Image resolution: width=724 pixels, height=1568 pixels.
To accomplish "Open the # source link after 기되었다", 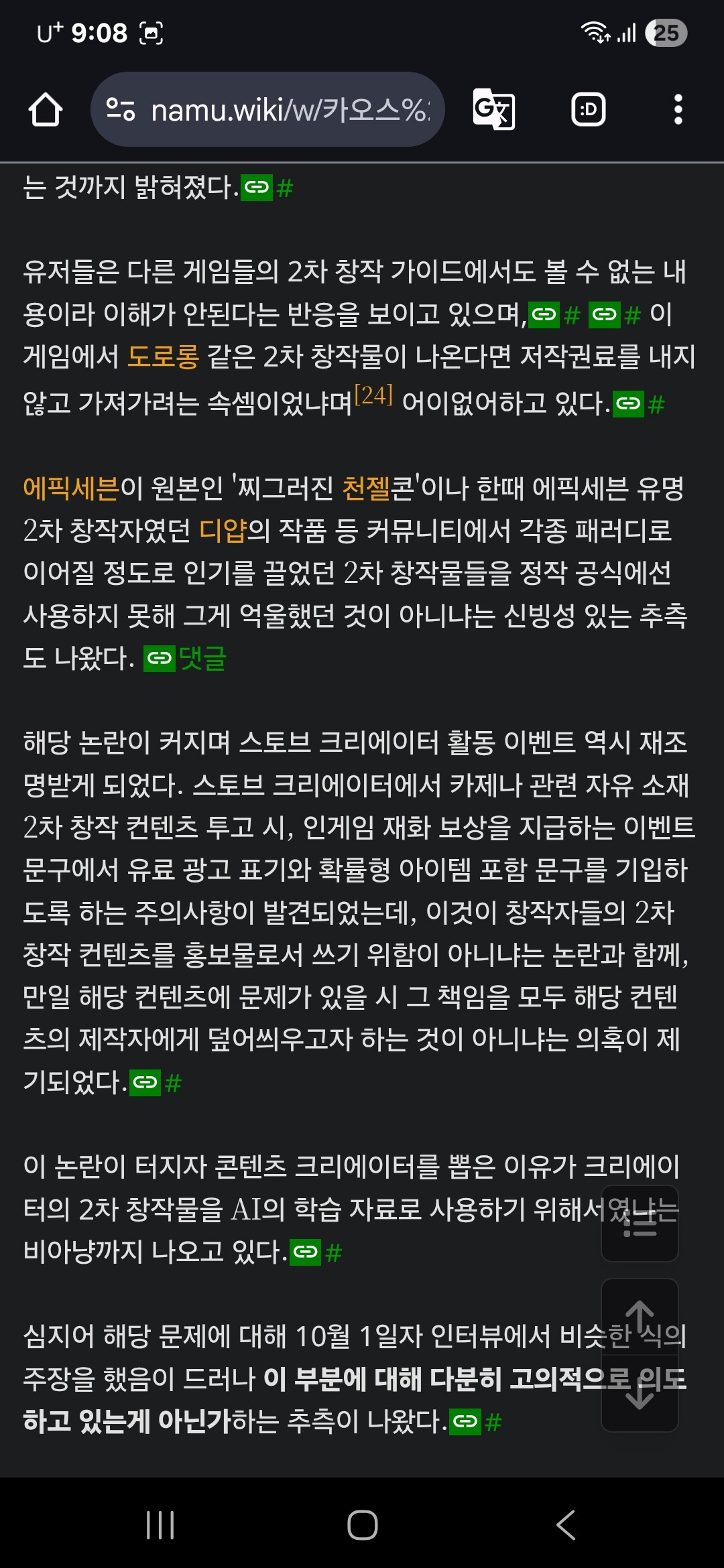I will [x=173, y=1083].
